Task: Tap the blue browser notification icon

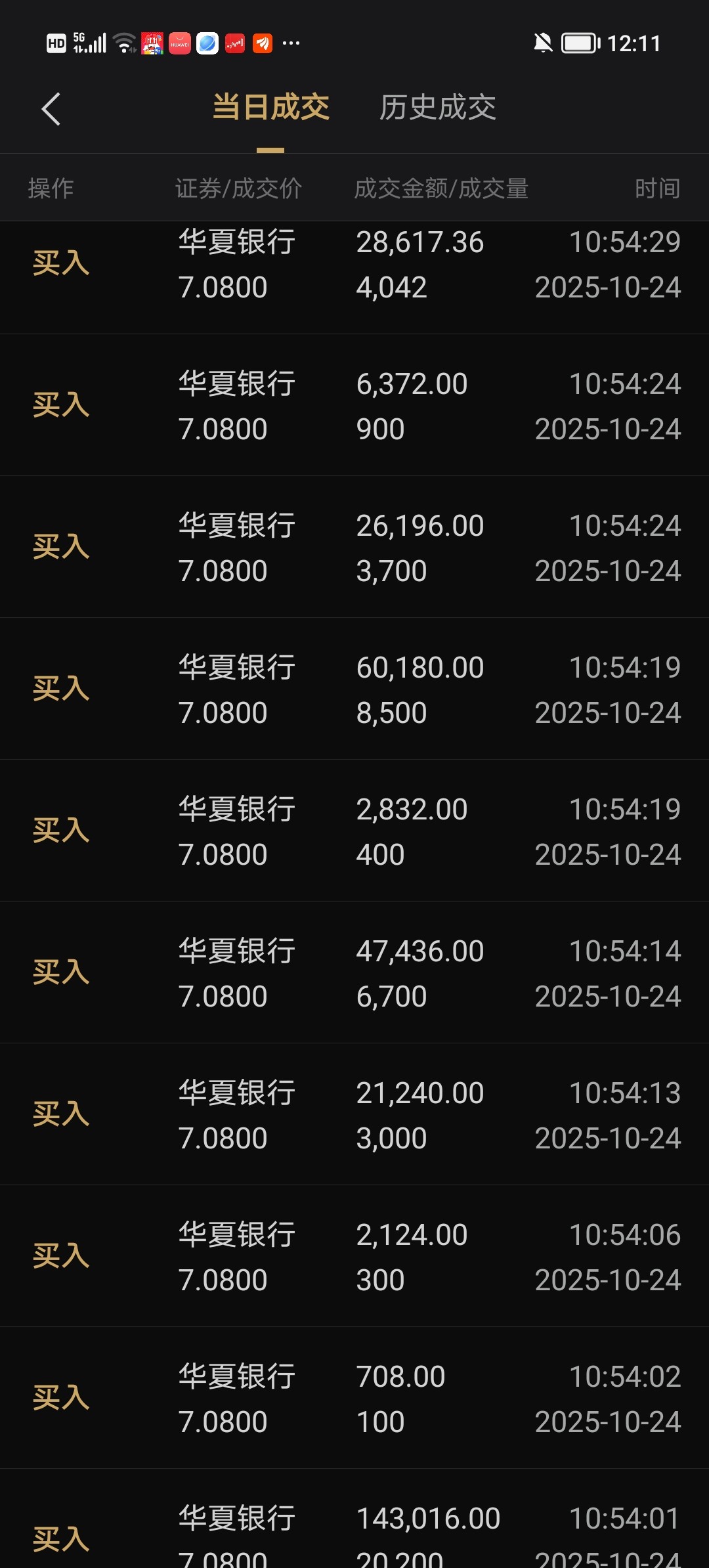Action: click(207, 43)
